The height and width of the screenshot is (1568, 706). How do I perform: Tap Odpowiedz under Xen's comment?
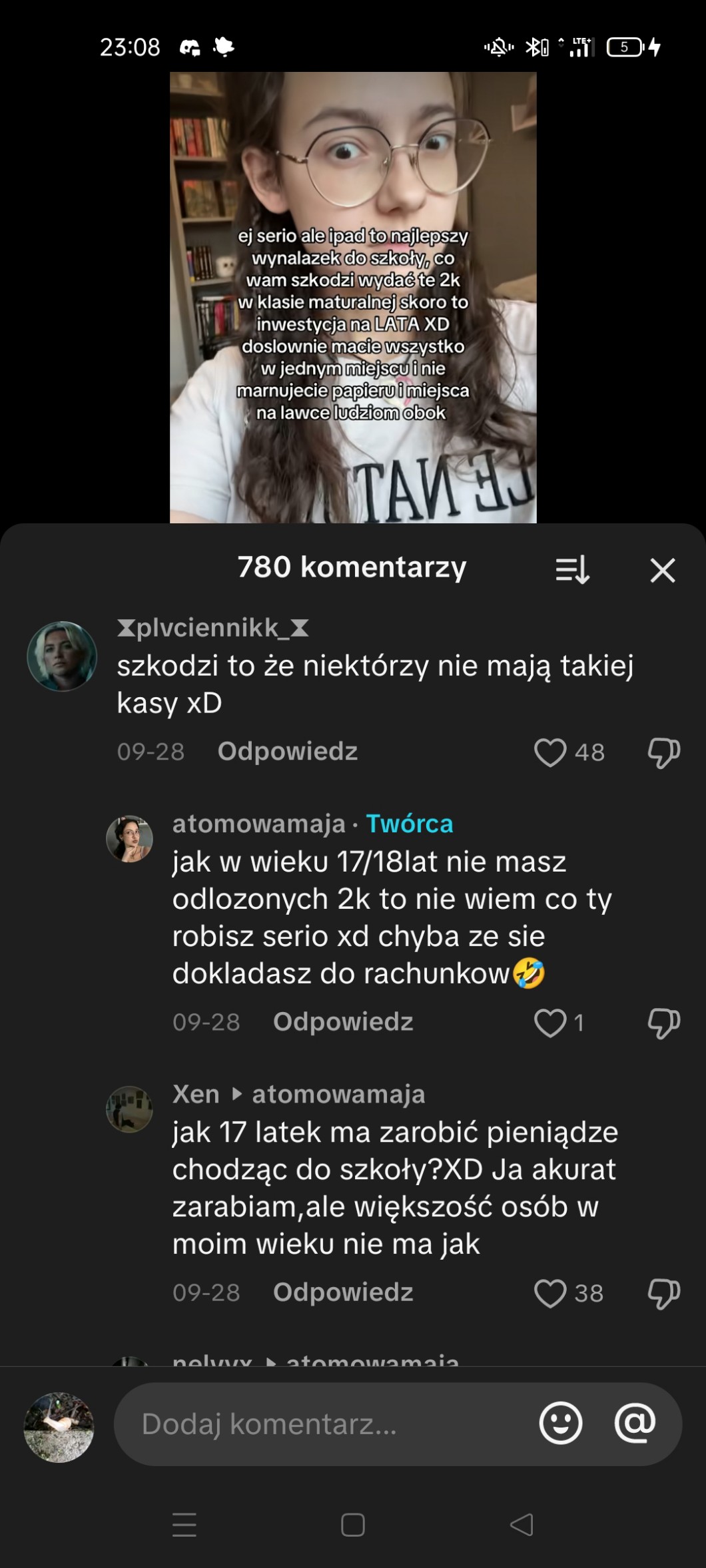click(x=342, y=1292)
